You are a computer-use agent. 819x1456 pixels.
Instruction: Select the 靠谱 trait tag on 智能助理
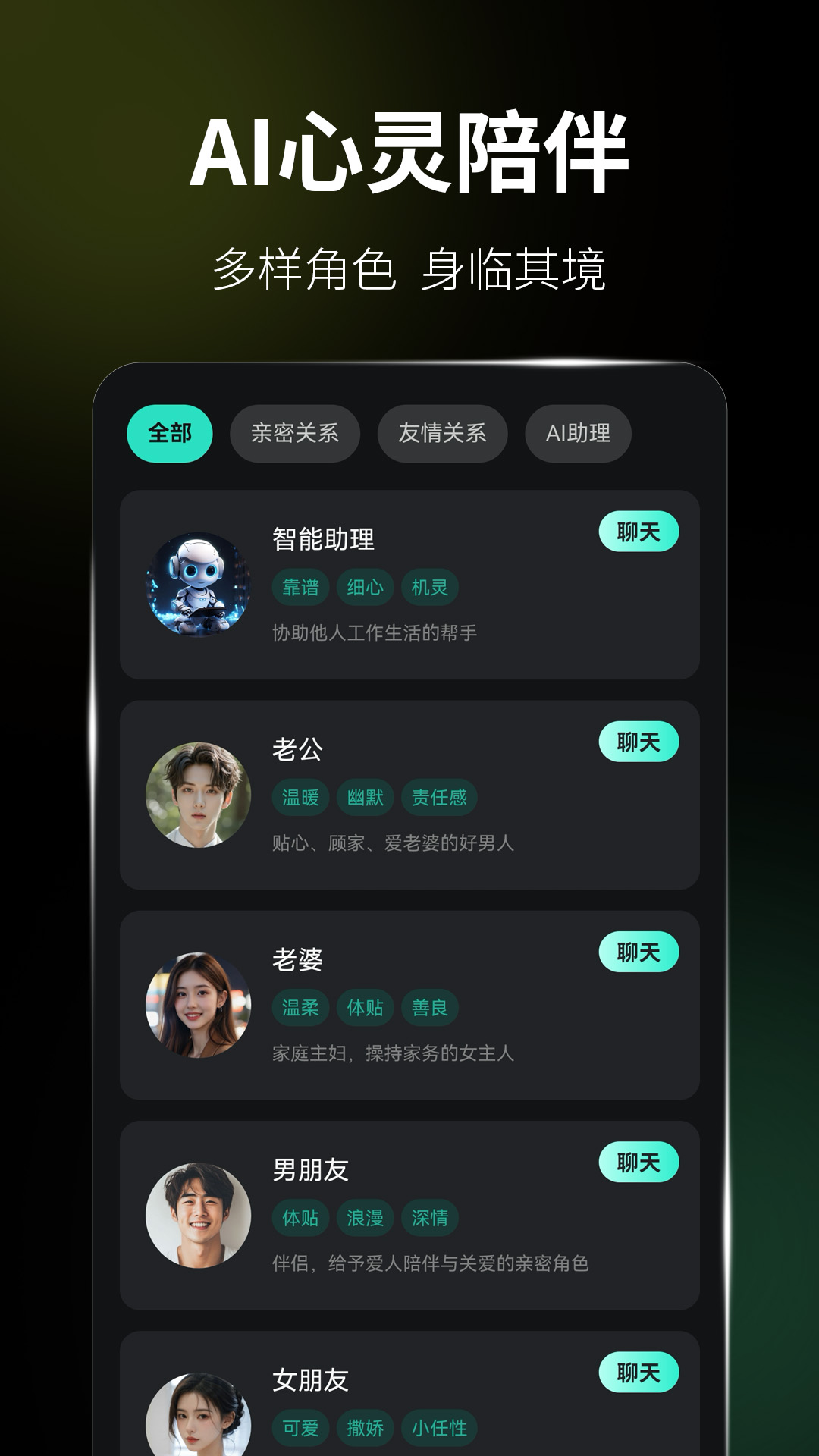[x=300, y=585]
